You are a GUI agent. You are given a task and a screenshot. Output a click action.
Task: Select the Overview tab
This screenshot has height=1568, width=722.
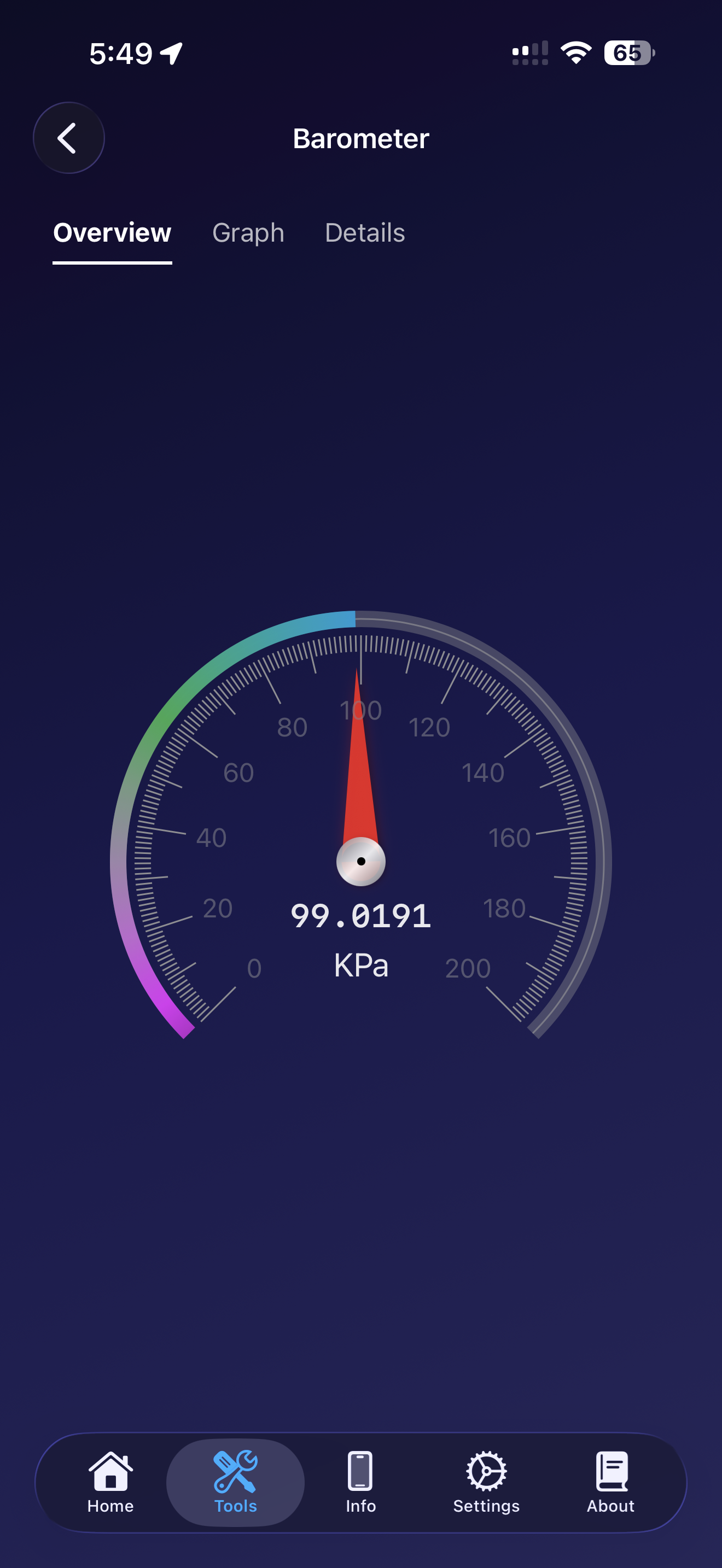pyautogui.click(x=112, y=233)
